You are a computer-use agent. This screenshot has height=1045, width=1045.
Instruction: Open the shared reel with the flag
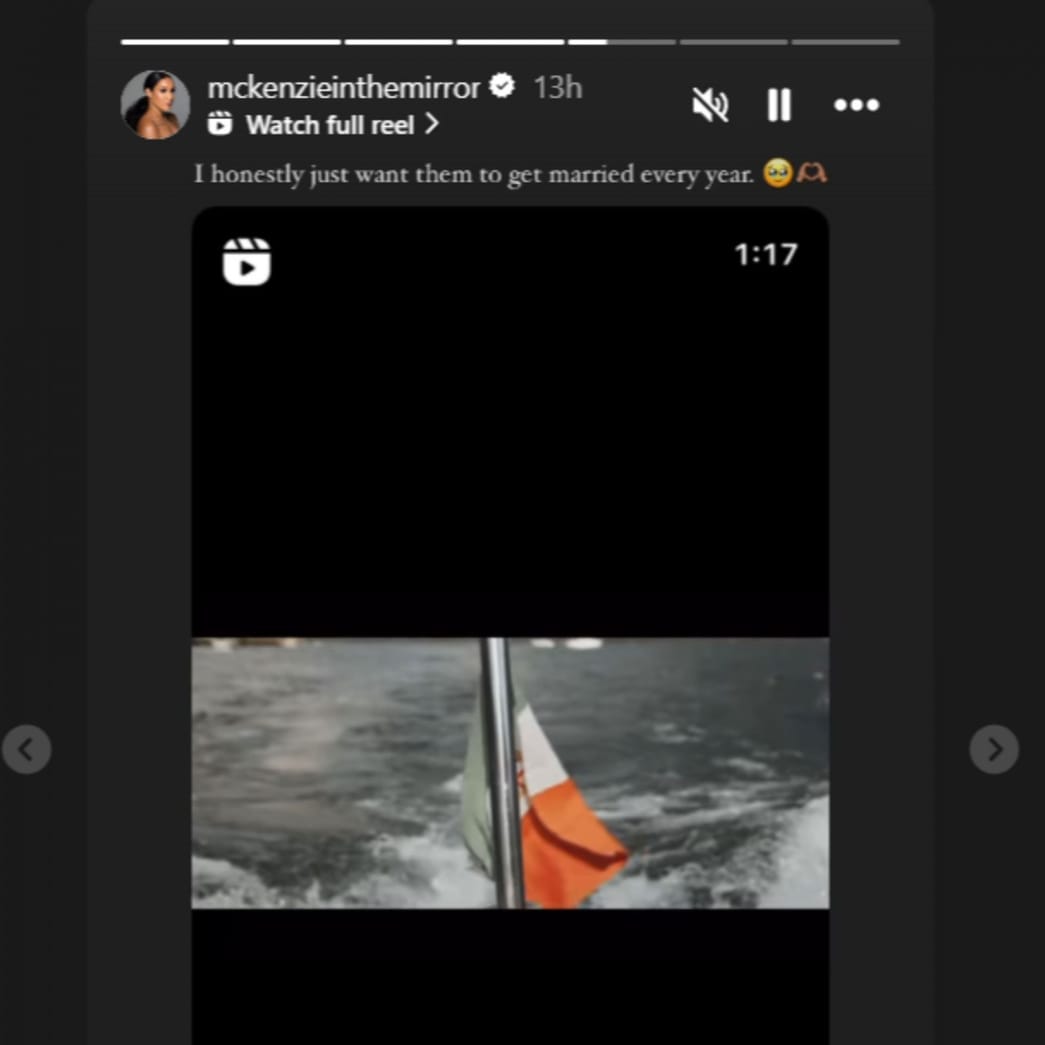510,772
